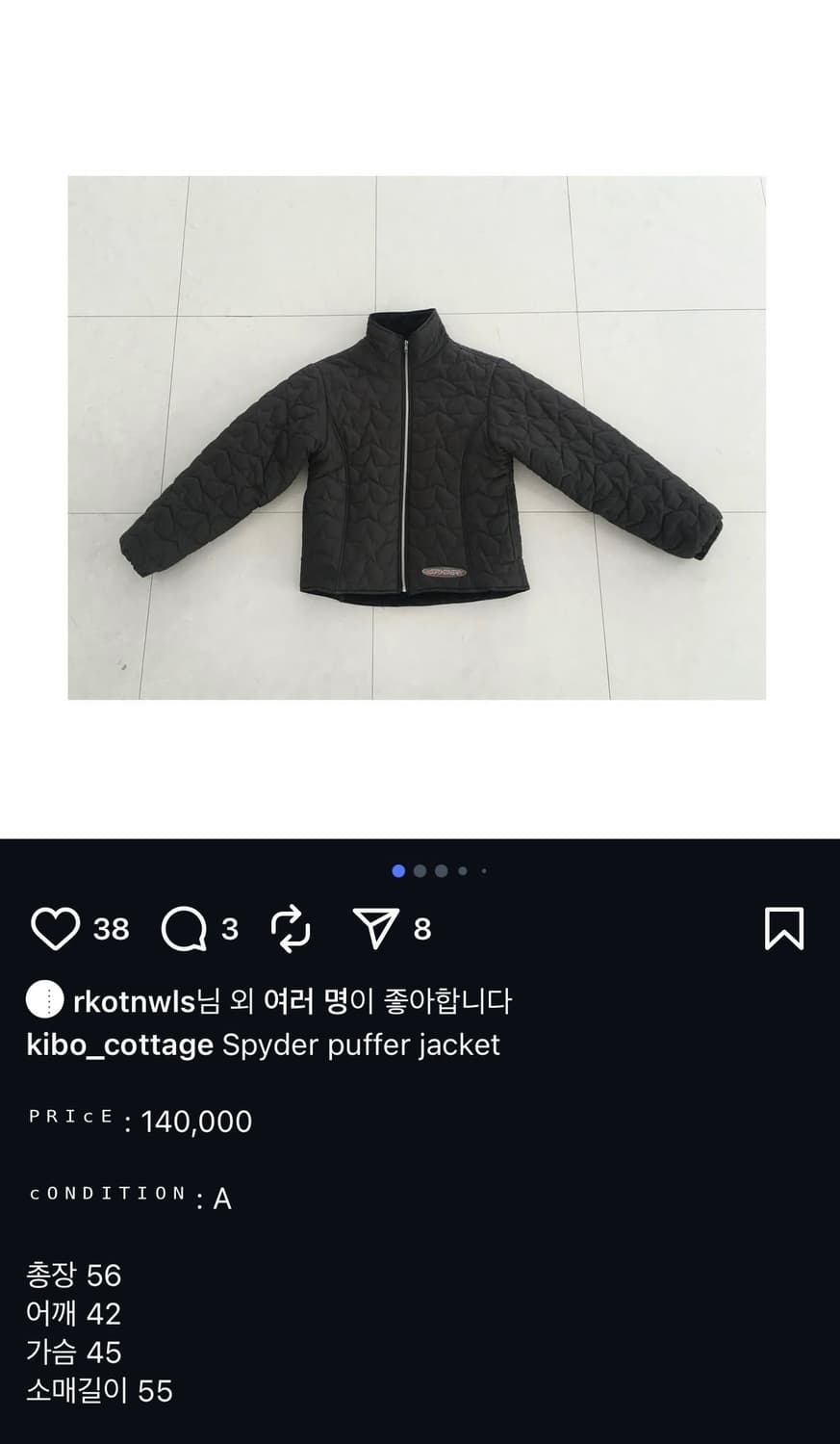840x1444 pixels.
Task: Click the fifth carousel dot
Action: point(482,871)
